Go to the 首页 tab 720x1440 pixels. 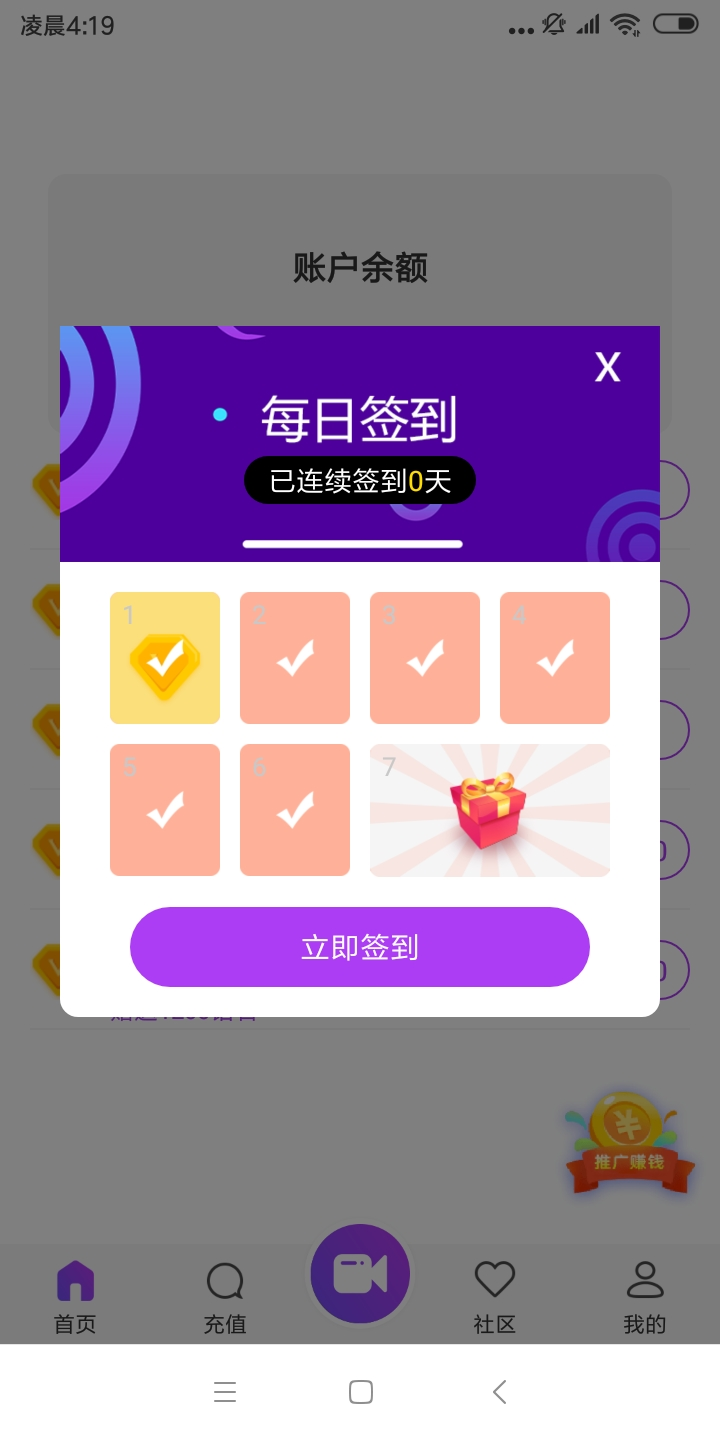pyautogui.click(x=75, y=1296)
